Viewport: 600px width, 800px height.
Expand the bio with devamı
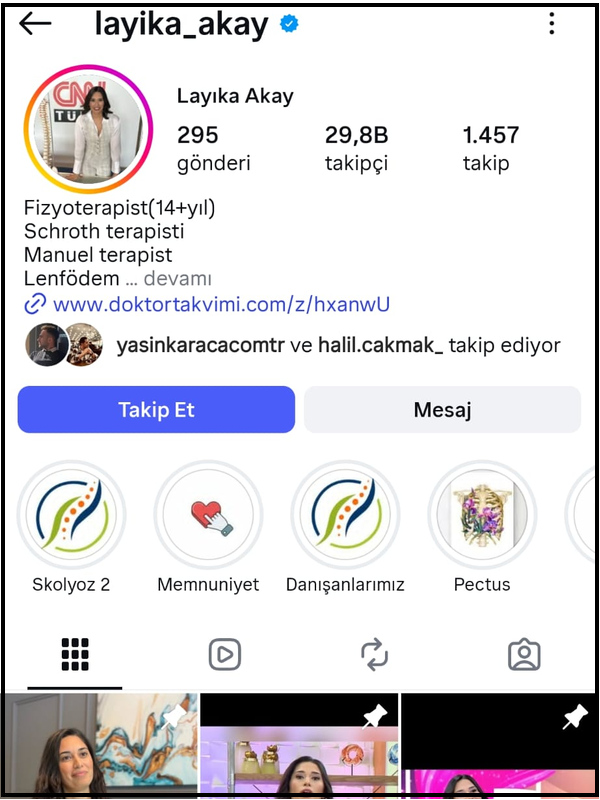tap(178, 279)
